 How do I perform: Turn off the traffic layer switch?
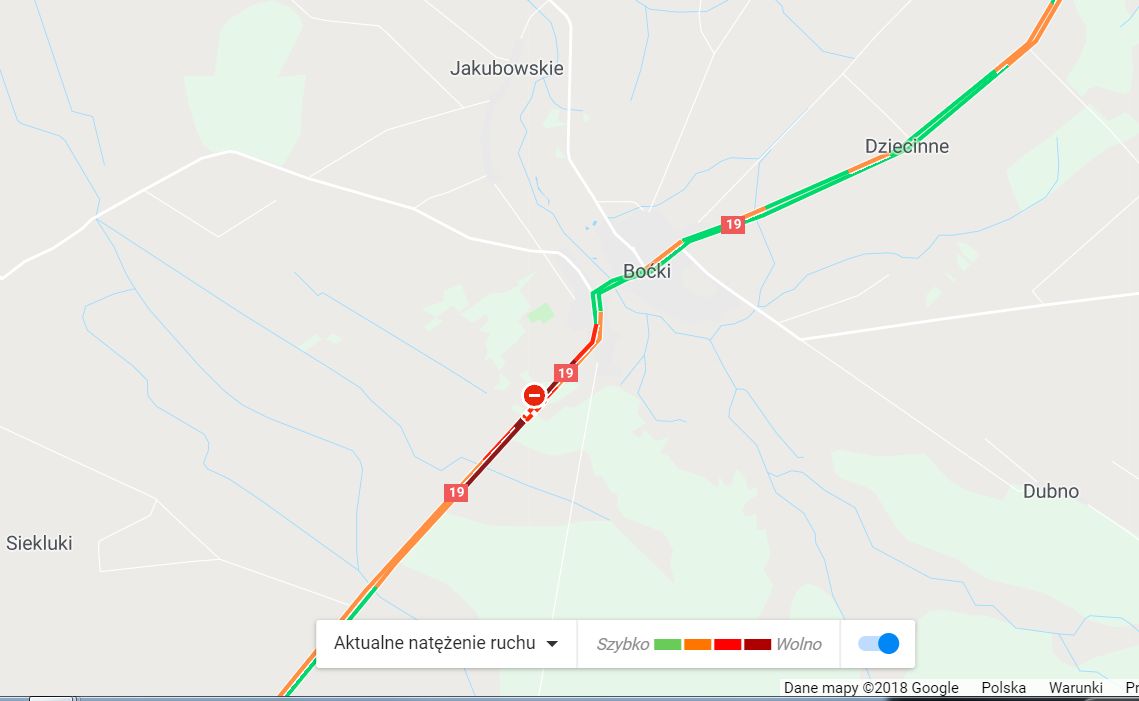[879, 643]
